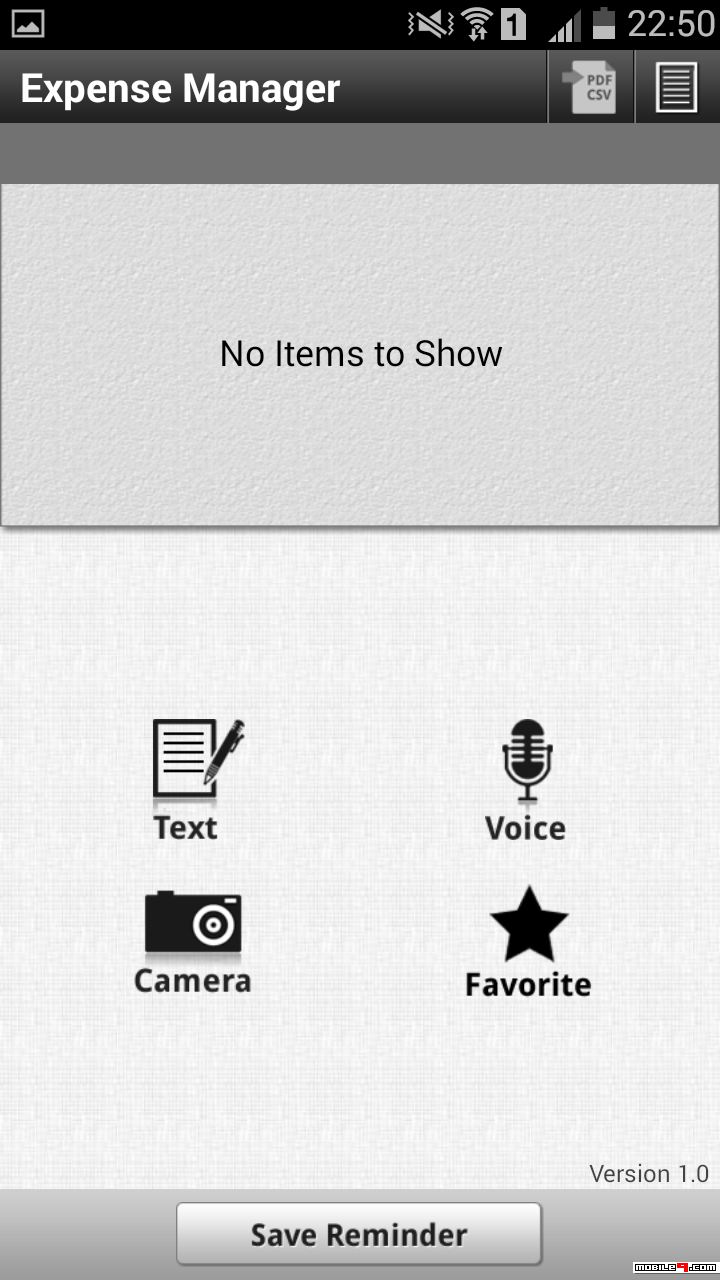Capture a receipt with Camera

(192, 943)
